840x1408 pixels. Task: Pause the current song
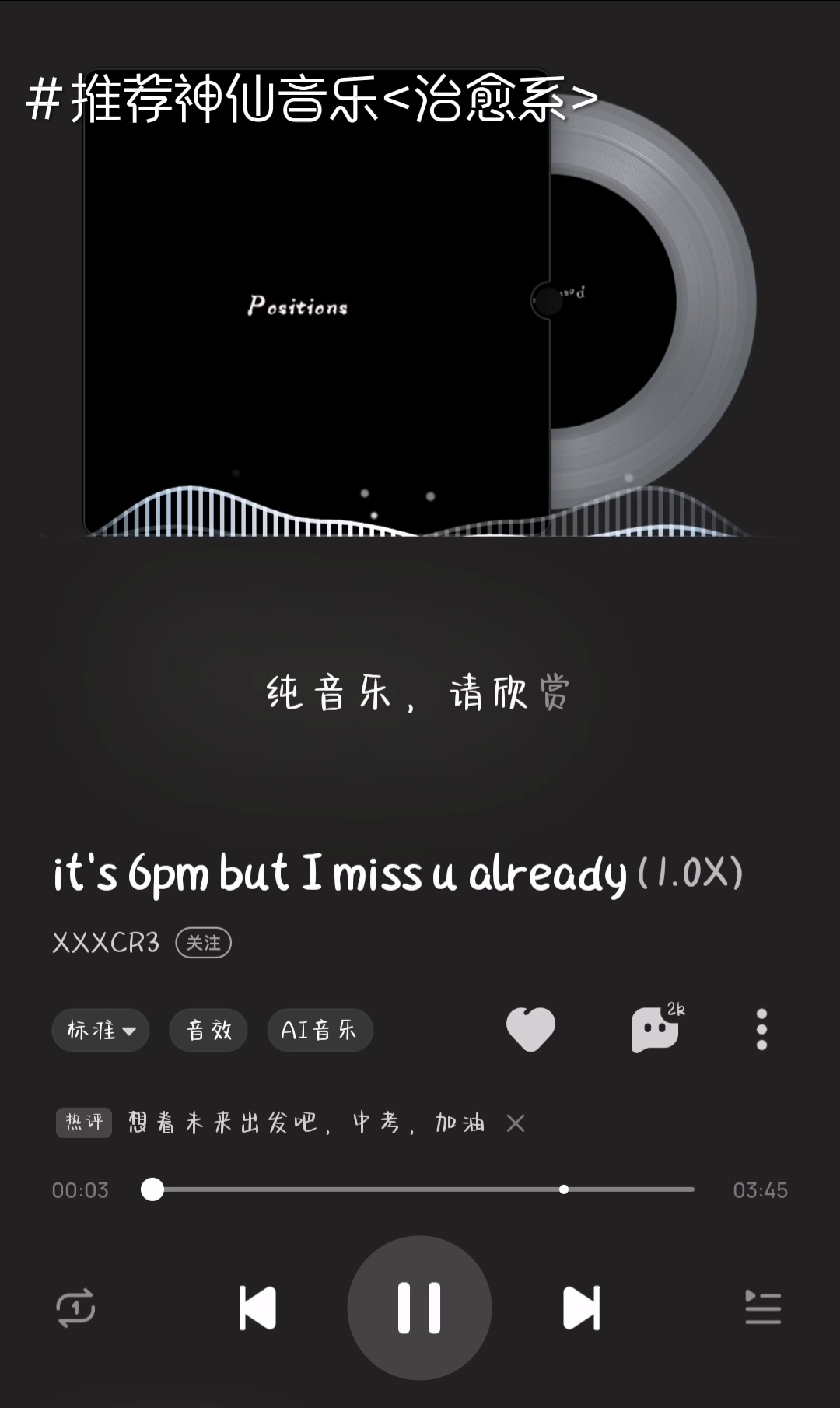[419, 1308]
